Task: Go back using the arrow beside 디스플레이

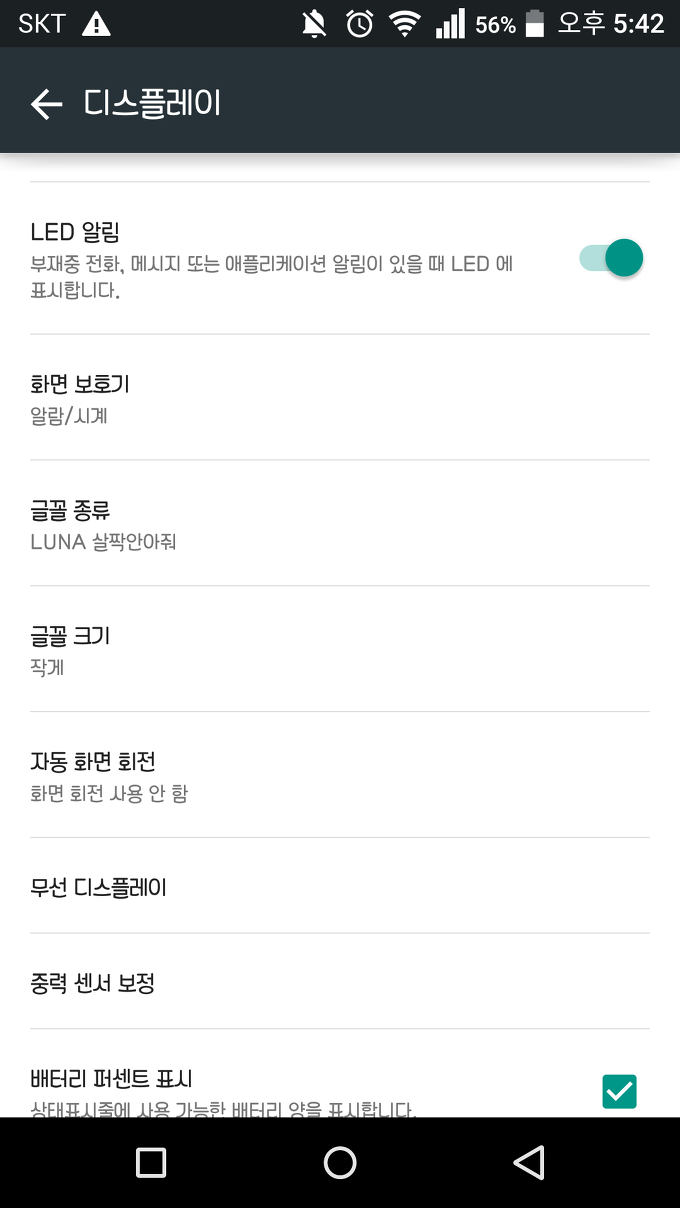Action: pyautogui.click(x=46, y=104)
